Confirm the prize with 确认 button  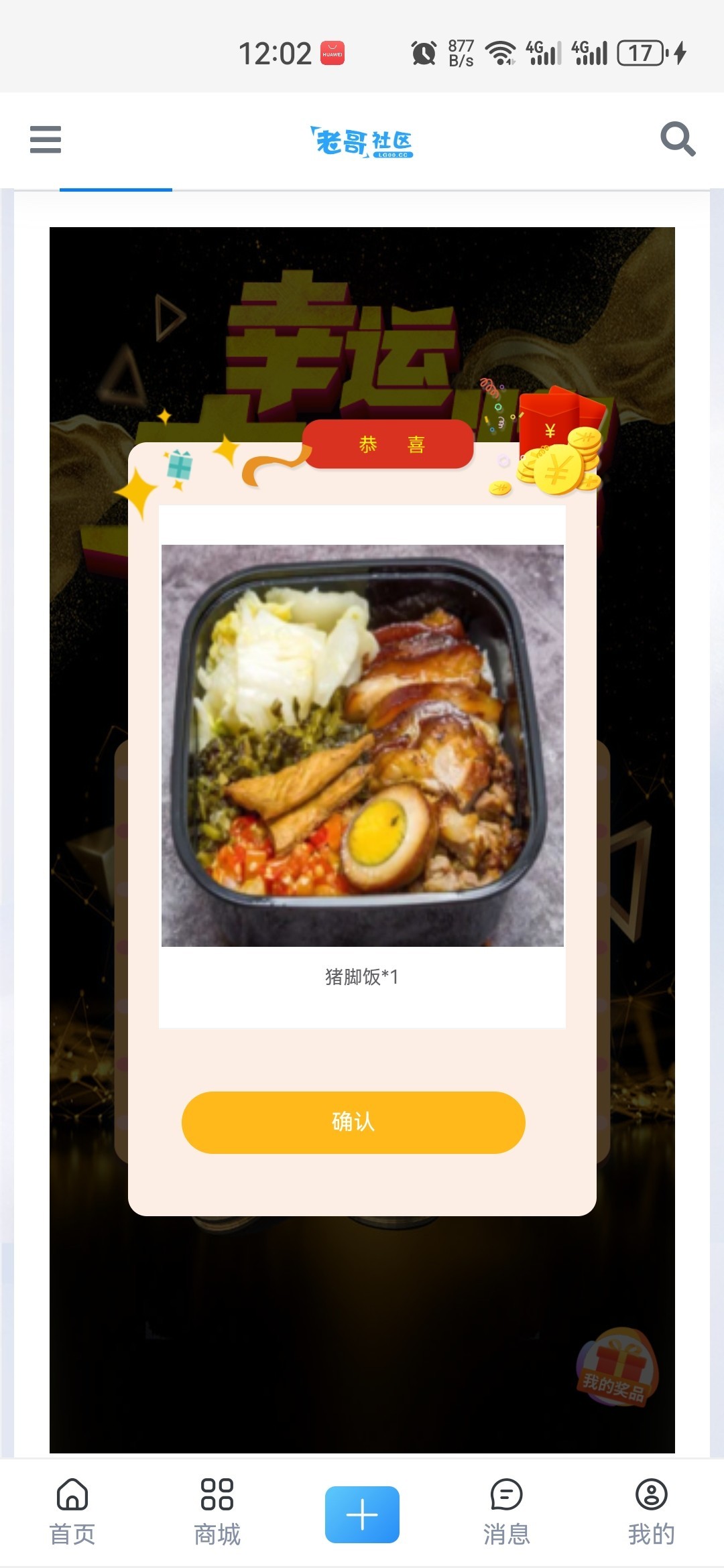[353, 1122]
